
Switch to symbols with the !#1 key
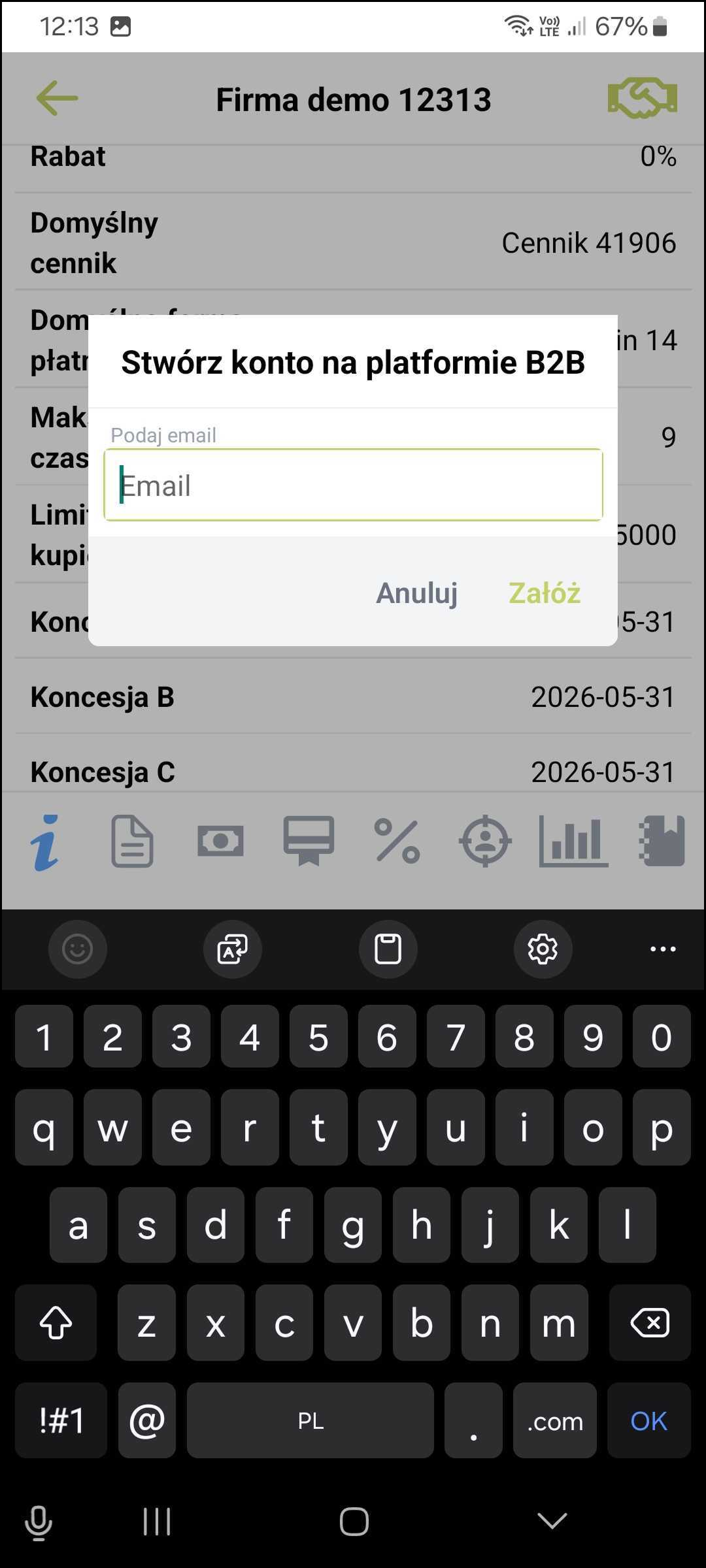click(x=61, y=1420)
